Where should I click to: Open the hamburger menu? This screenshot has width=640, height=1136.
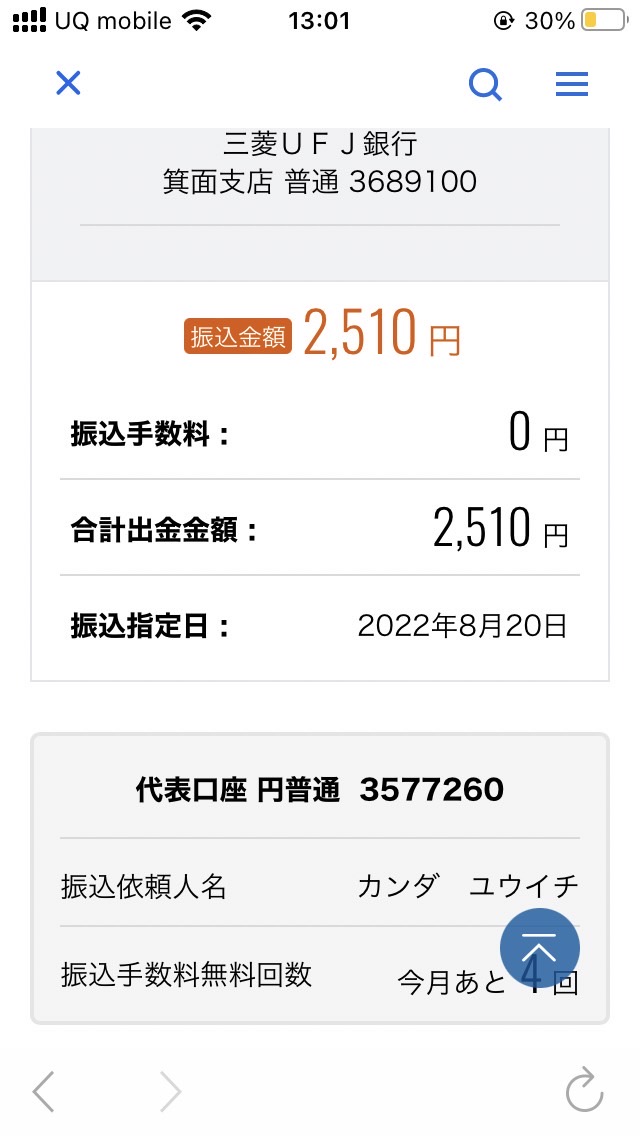click(x=572, y=85)
